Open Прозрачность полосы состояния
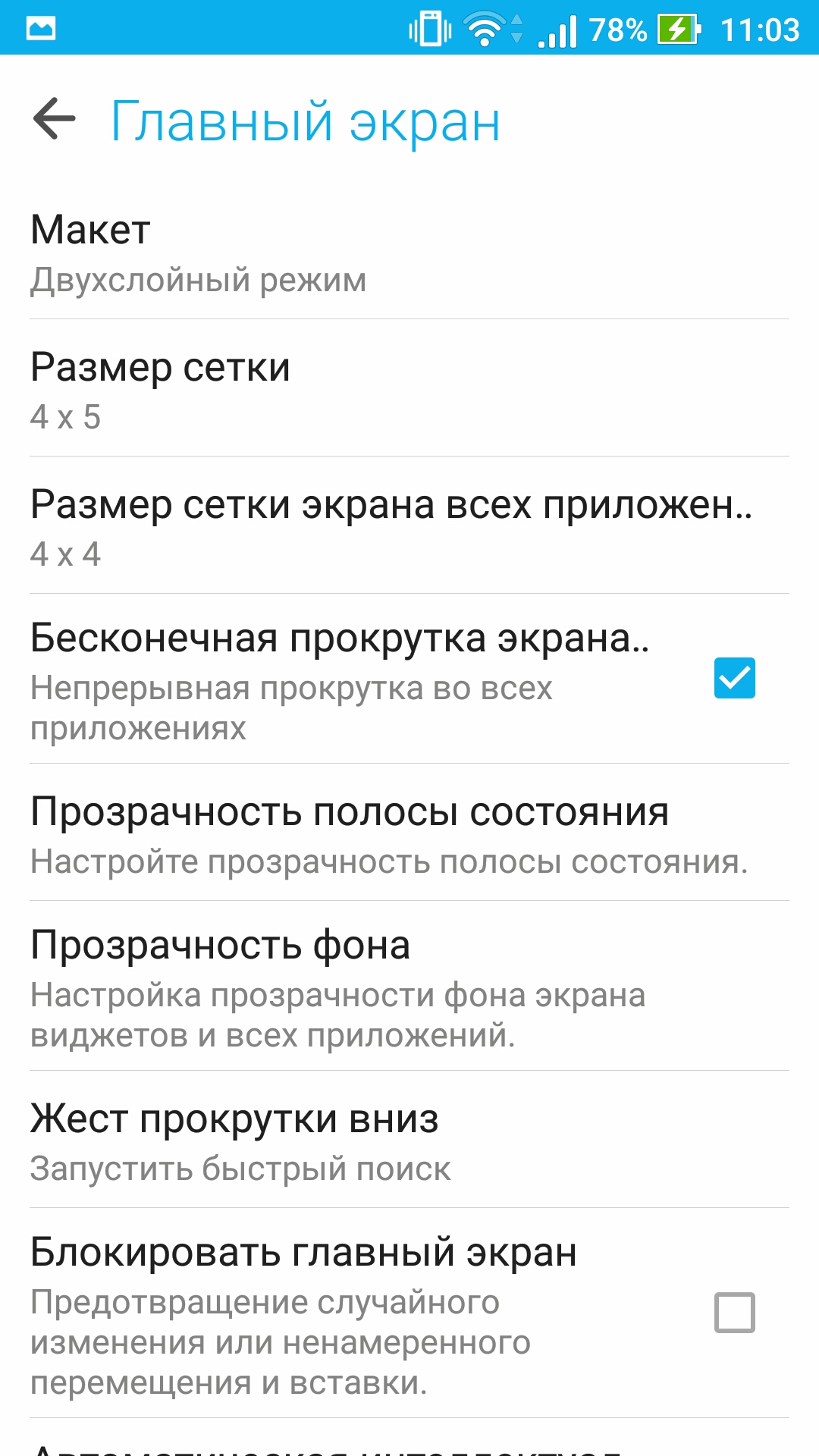Image resolution: width=819 pixels, height=1456 pixels. (x=409, y=833)
